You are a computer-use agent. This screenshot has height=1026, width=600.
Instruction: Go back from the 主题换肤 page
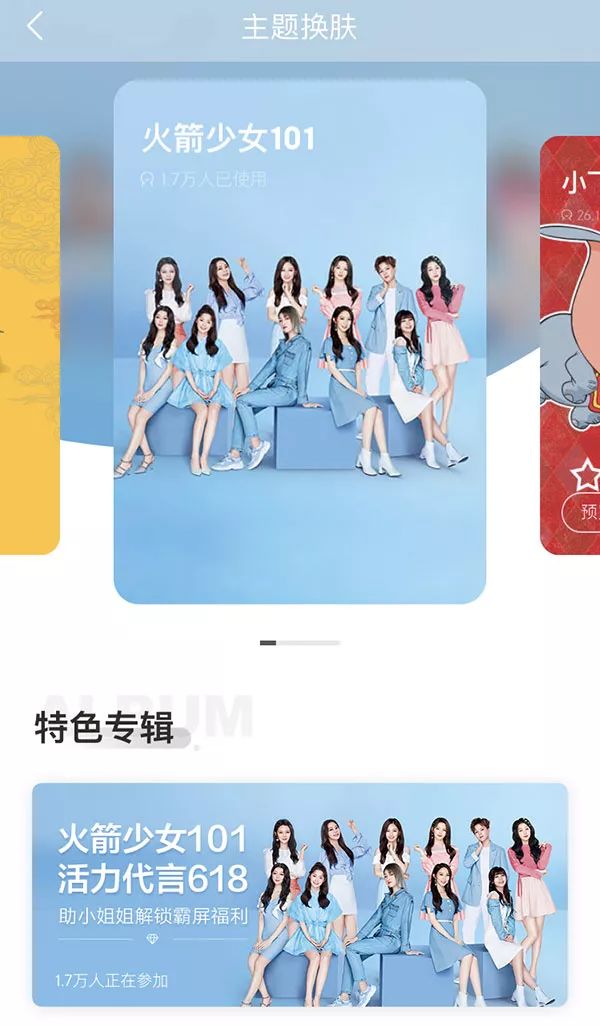tap(36, 27)
